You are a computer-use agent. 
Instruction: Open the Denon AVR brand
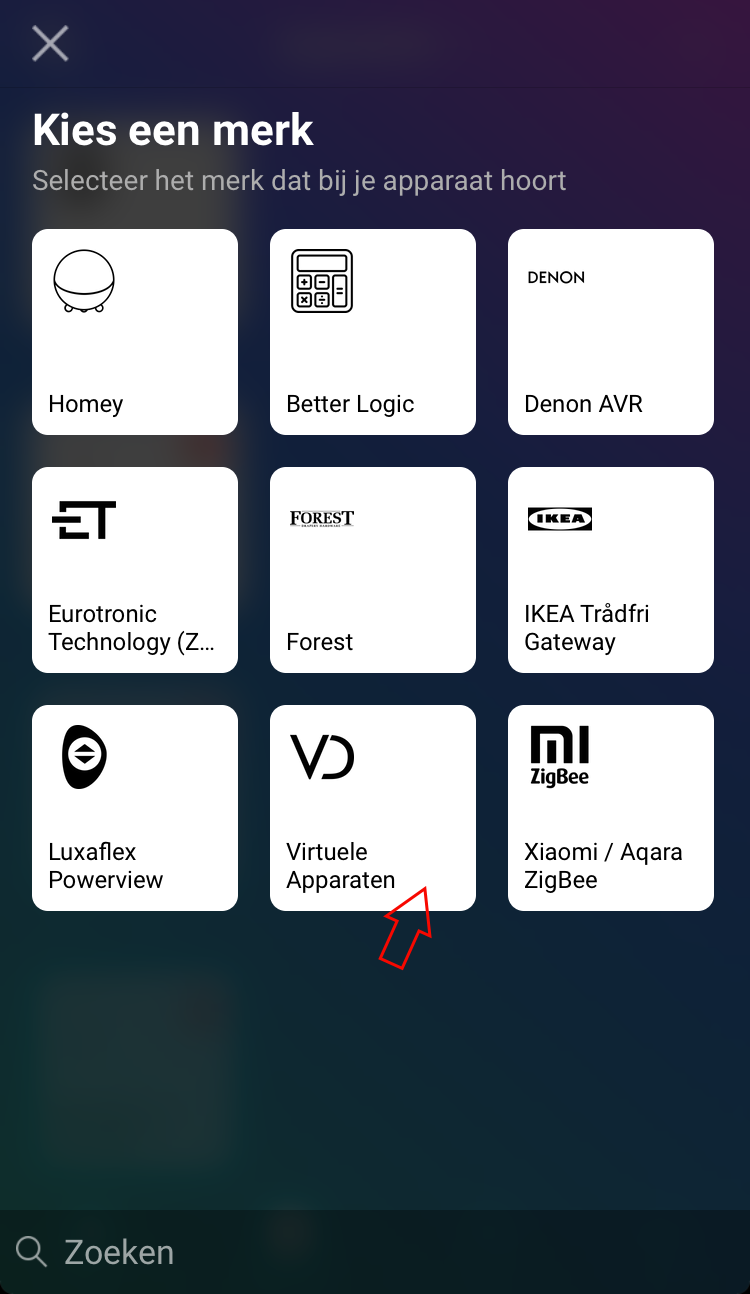[x=611, y=332]
